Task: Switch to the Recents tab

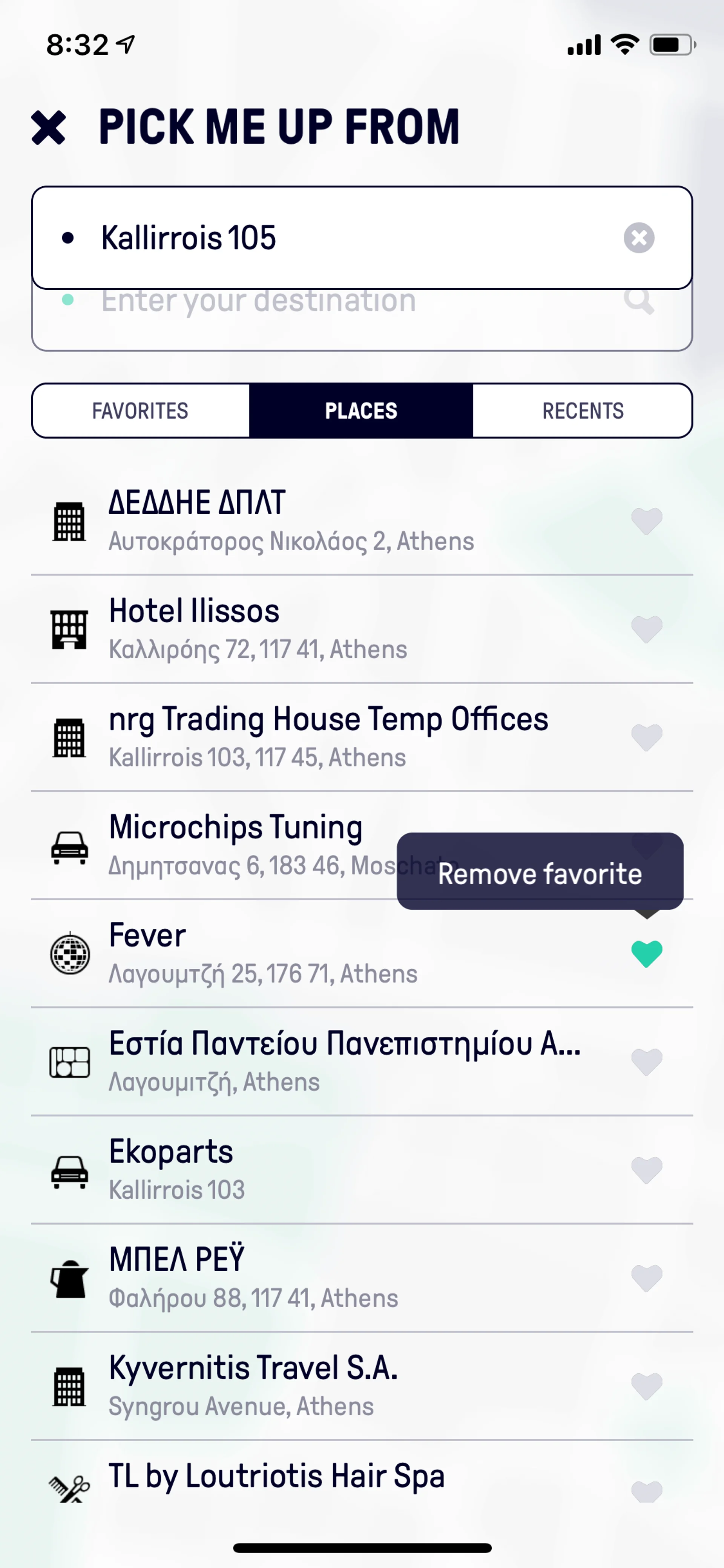Action: point(582,411)
